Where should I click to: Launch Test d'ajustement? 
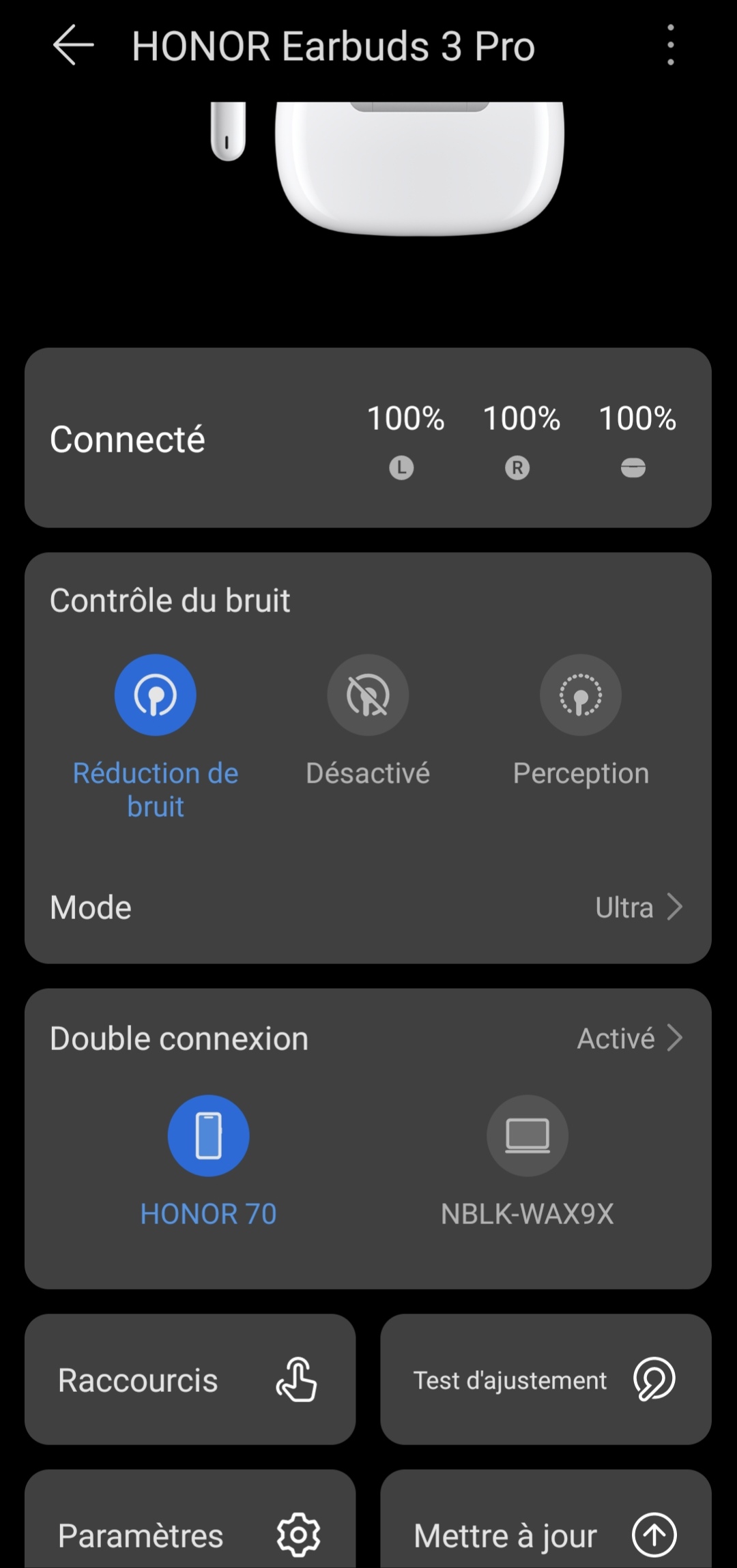pyautogui.click(x=546, y=1380)
